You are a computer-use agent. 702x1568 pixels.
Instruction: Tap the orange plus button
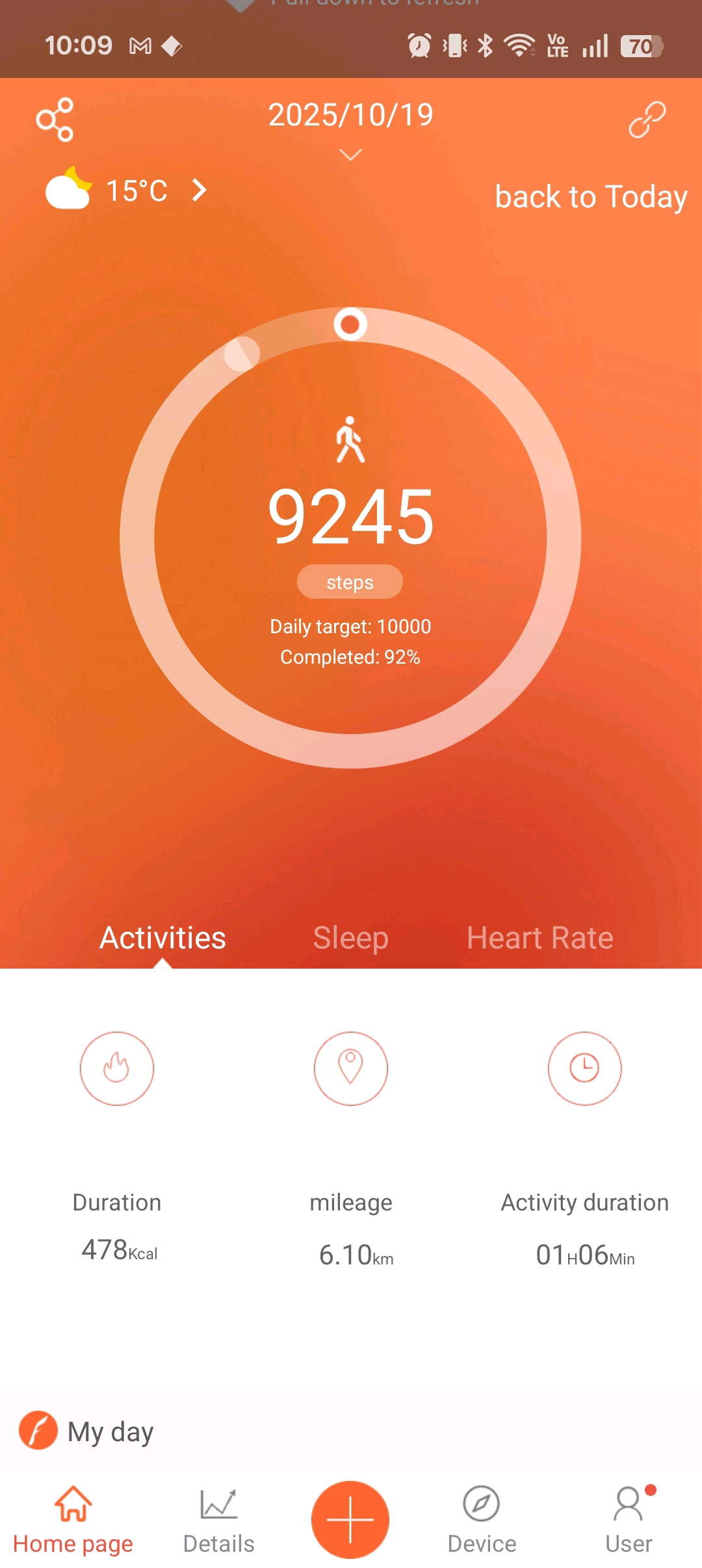(x=350, y=1519)
